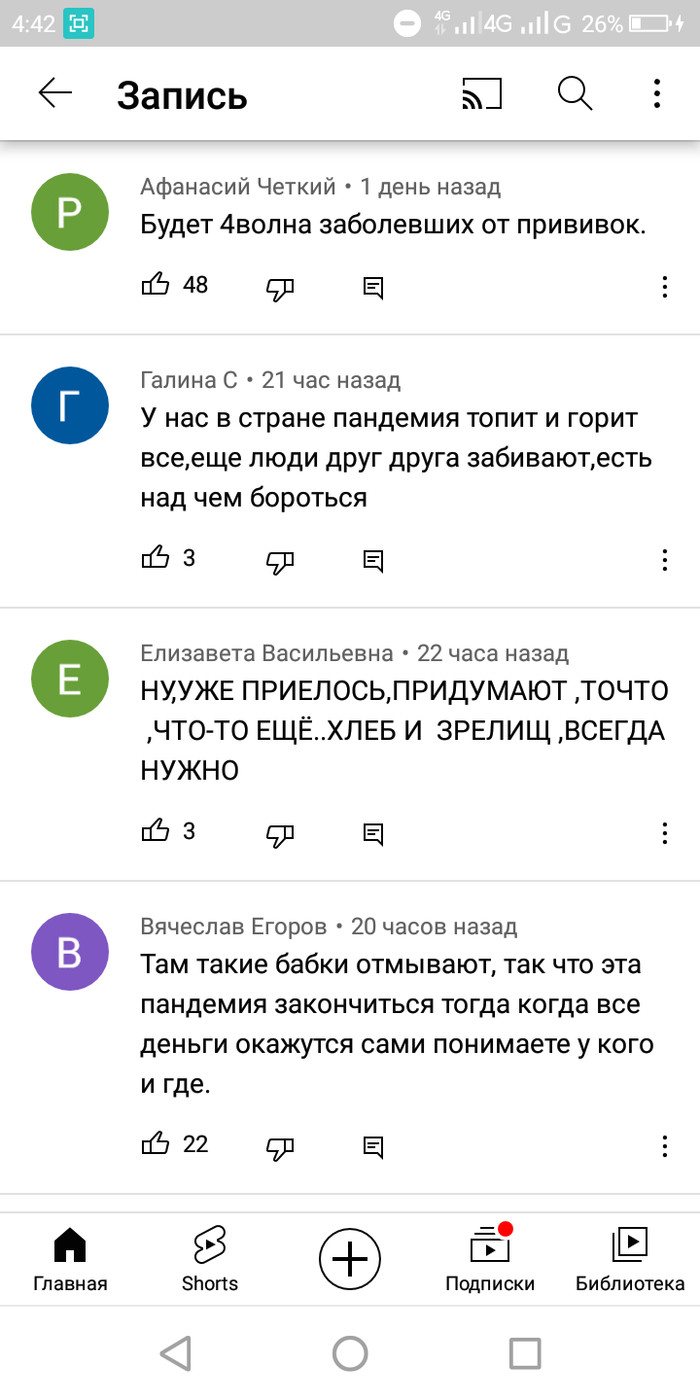
Task: Open the Библиотека tab
Action: pos(630,1259)
